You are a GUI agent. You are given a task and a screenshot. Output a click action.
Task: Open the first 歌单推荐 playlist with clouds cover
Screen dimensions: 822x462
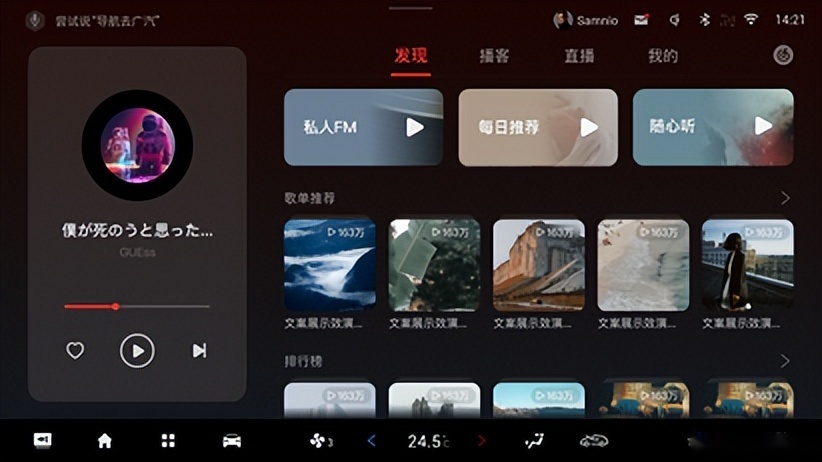coord(330,265)
